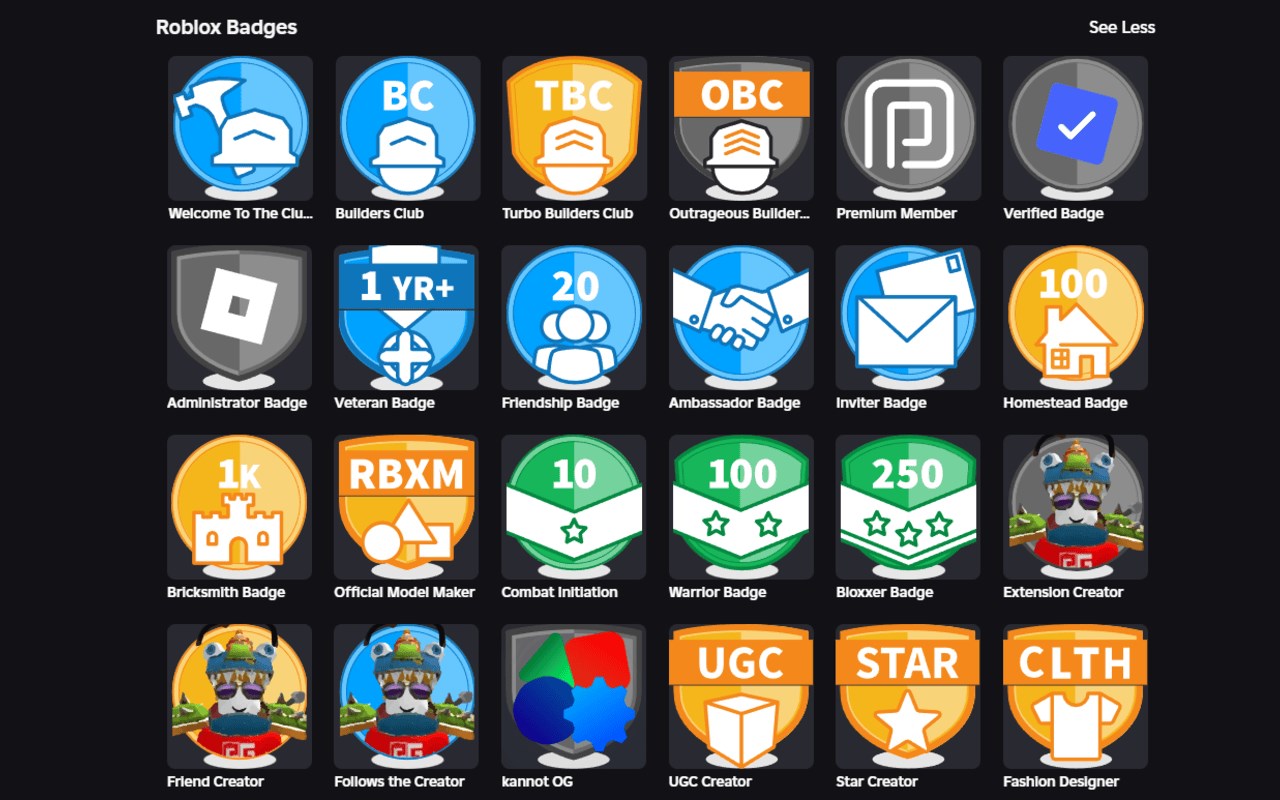Open the Turbo Builders Club badge
Viewport: 1280px width, 800px height.
click(x=574, y=128)
